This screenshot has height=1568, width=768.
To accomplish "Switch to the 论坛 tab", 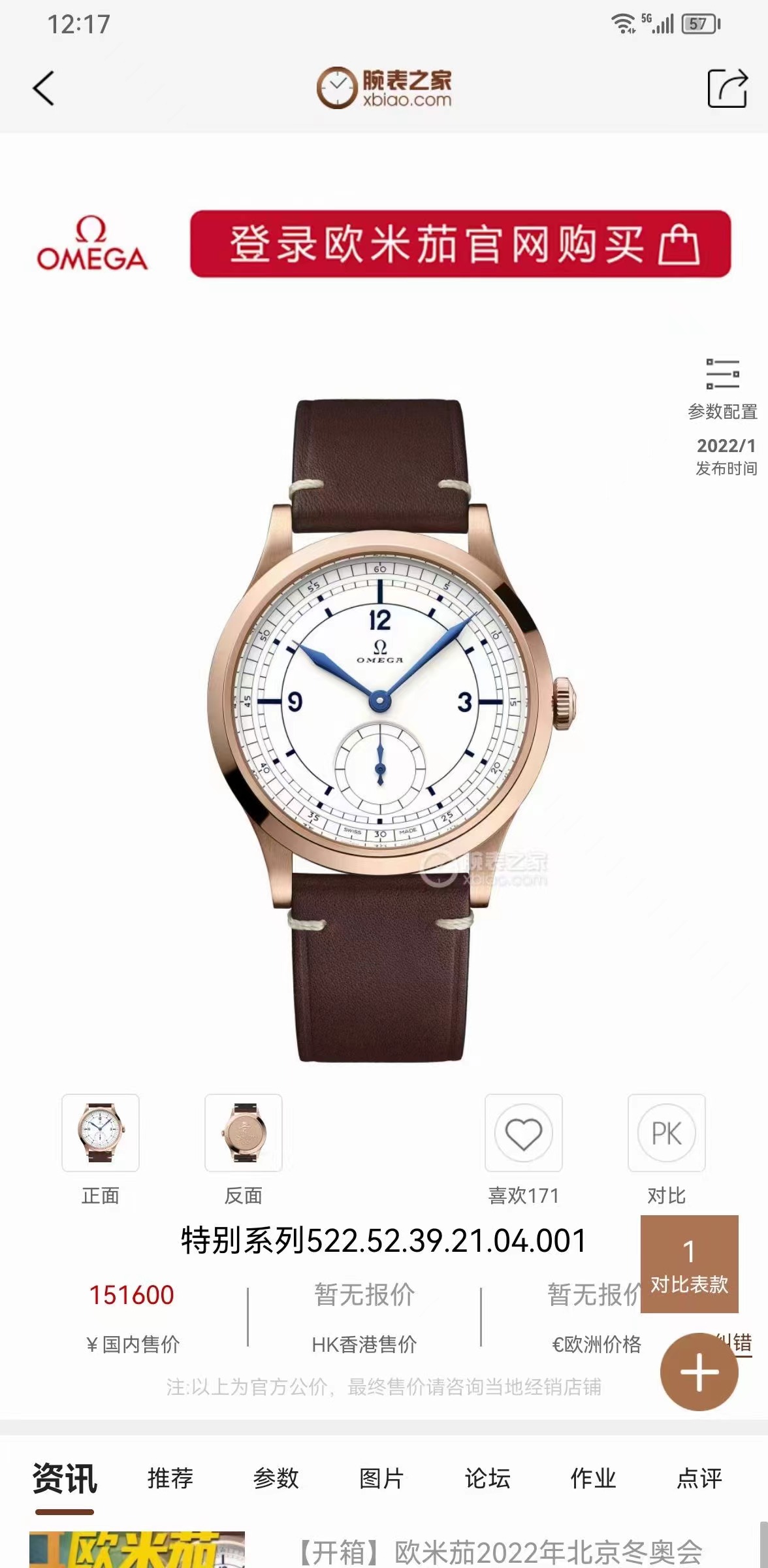I will (x=488, y=1478).
